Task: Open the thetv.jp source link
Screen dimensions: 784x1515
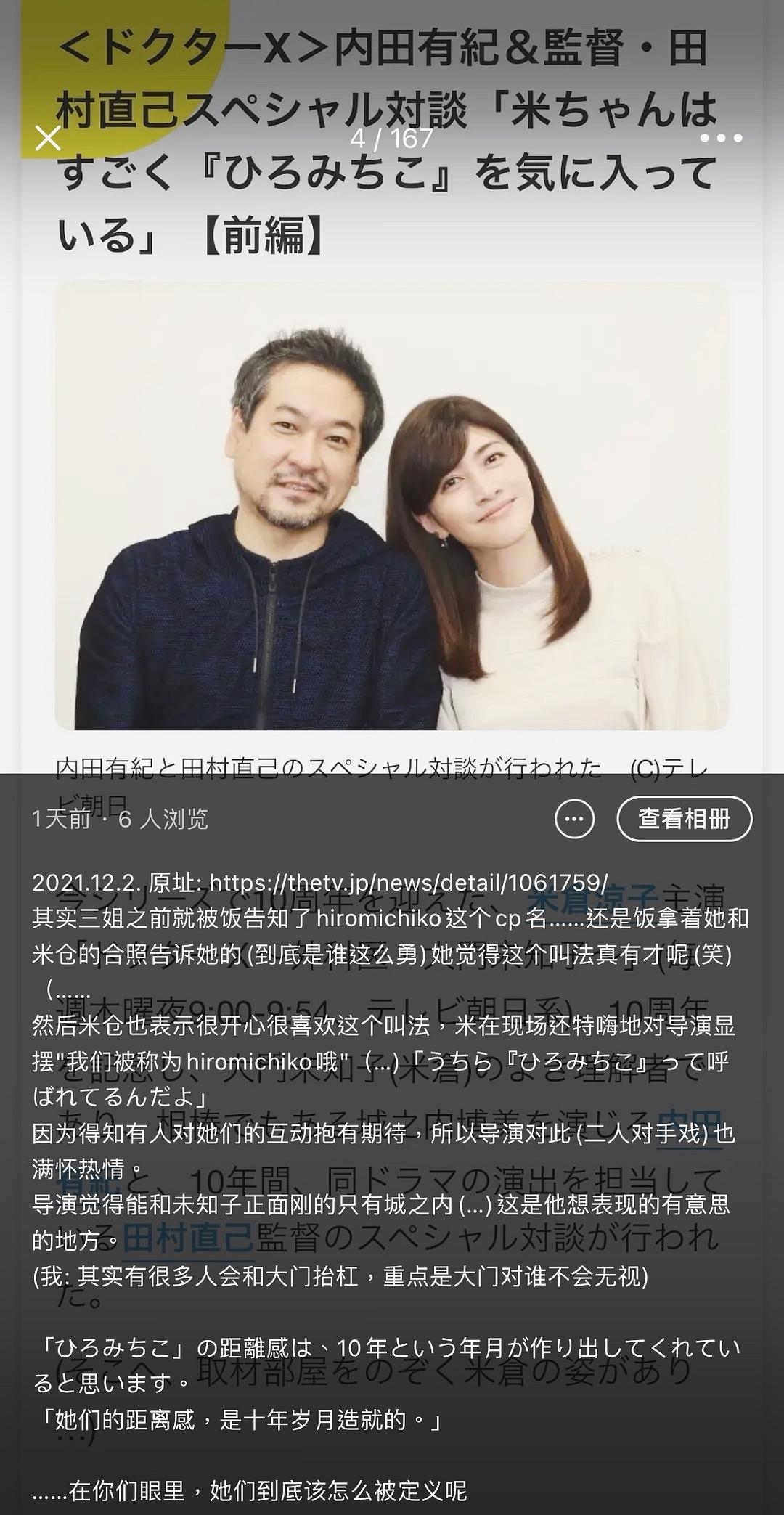Action: pyautogui.click(x=408, y=883)
